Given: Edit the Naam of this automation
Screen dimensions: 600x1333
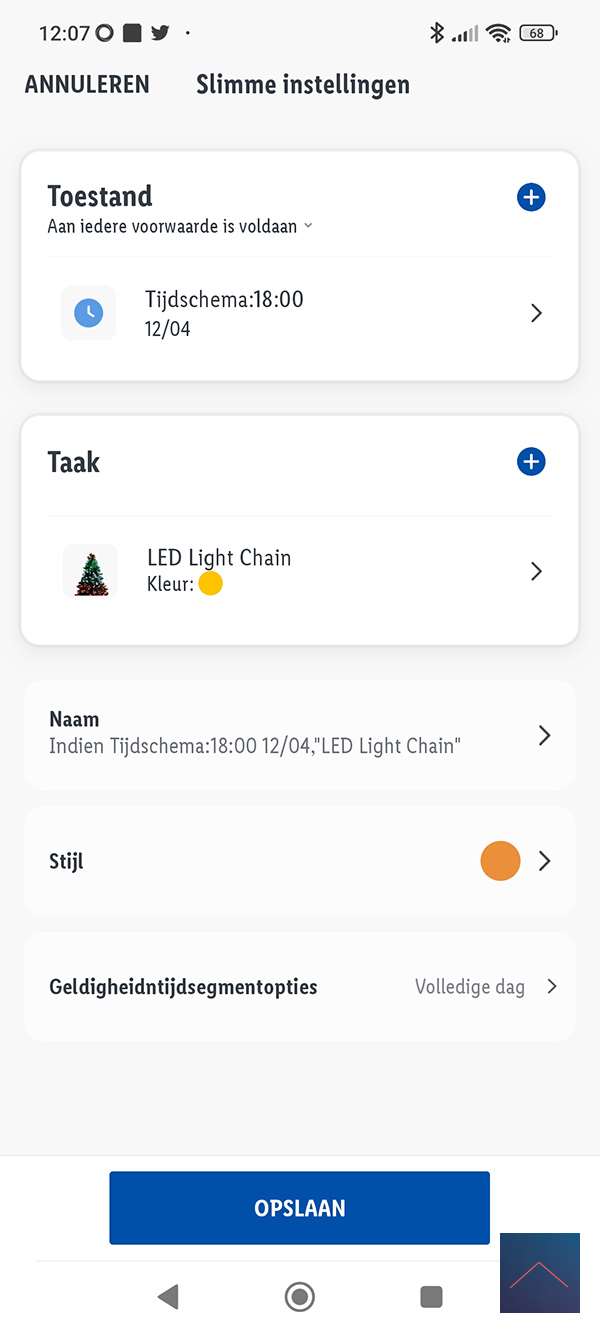Looking at the screenshot, I should coord(300,735).
